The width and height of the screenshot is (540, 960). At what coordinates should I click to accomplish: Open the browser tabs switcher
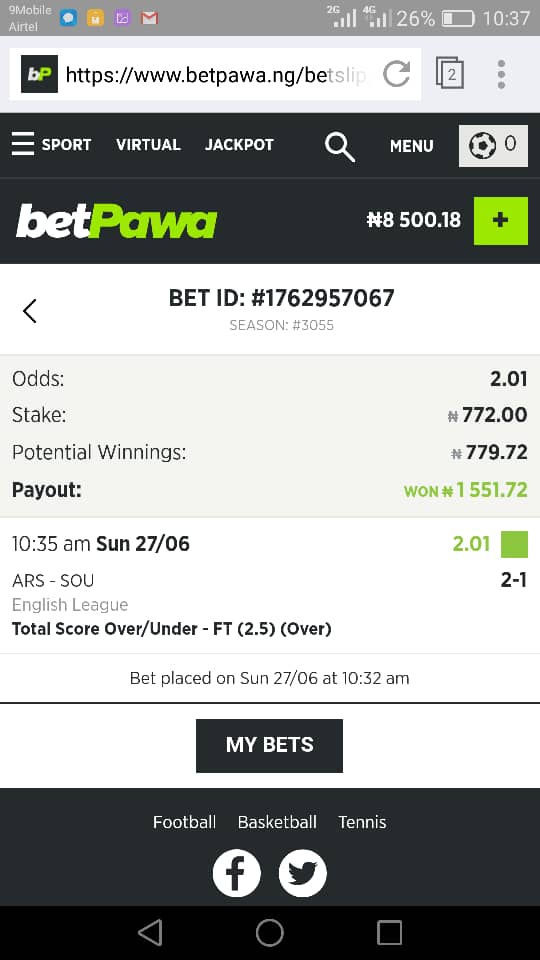point(450,74)
